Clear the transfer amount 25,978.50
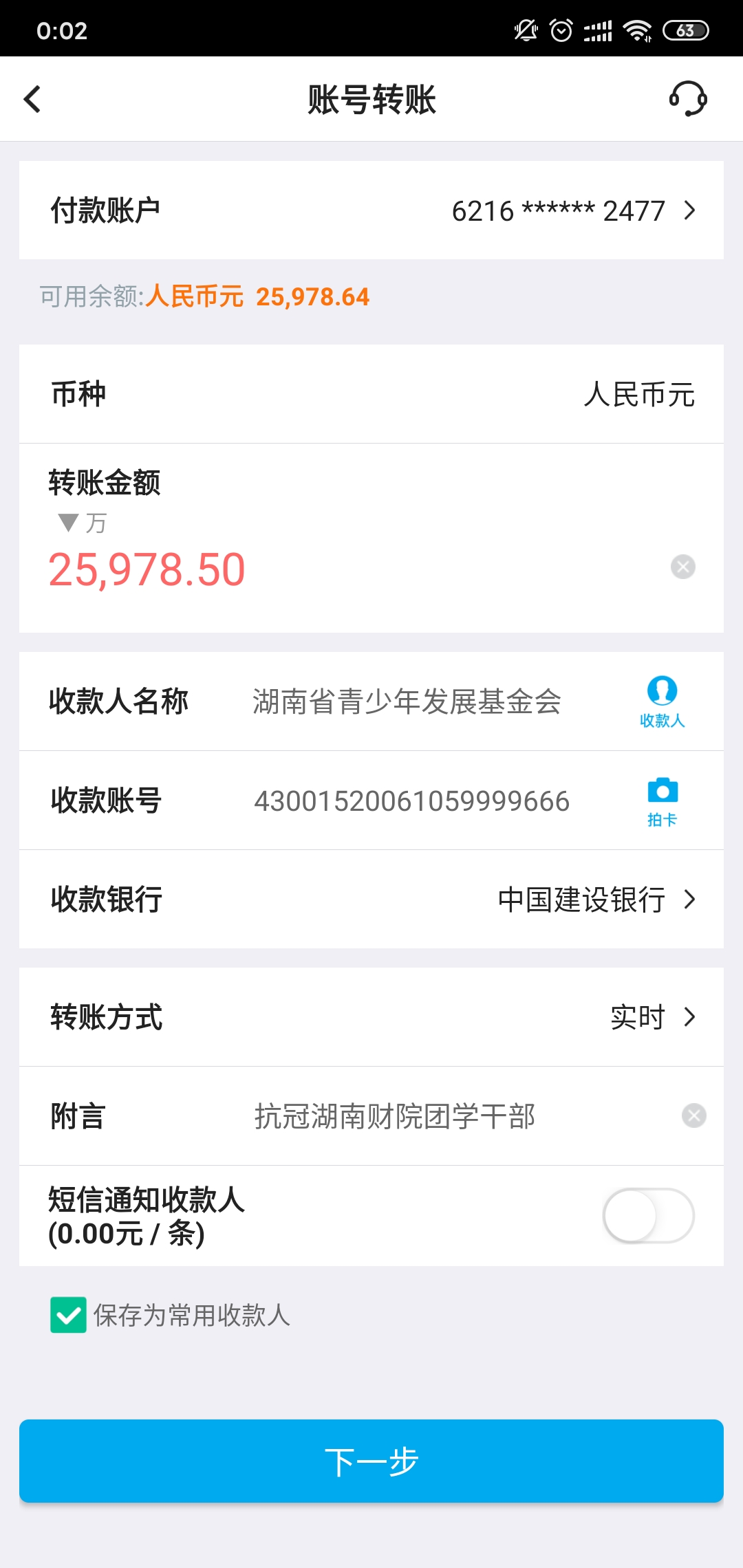Image resolution: width=743 pixels, height=1568 pixels. (682, 567)
